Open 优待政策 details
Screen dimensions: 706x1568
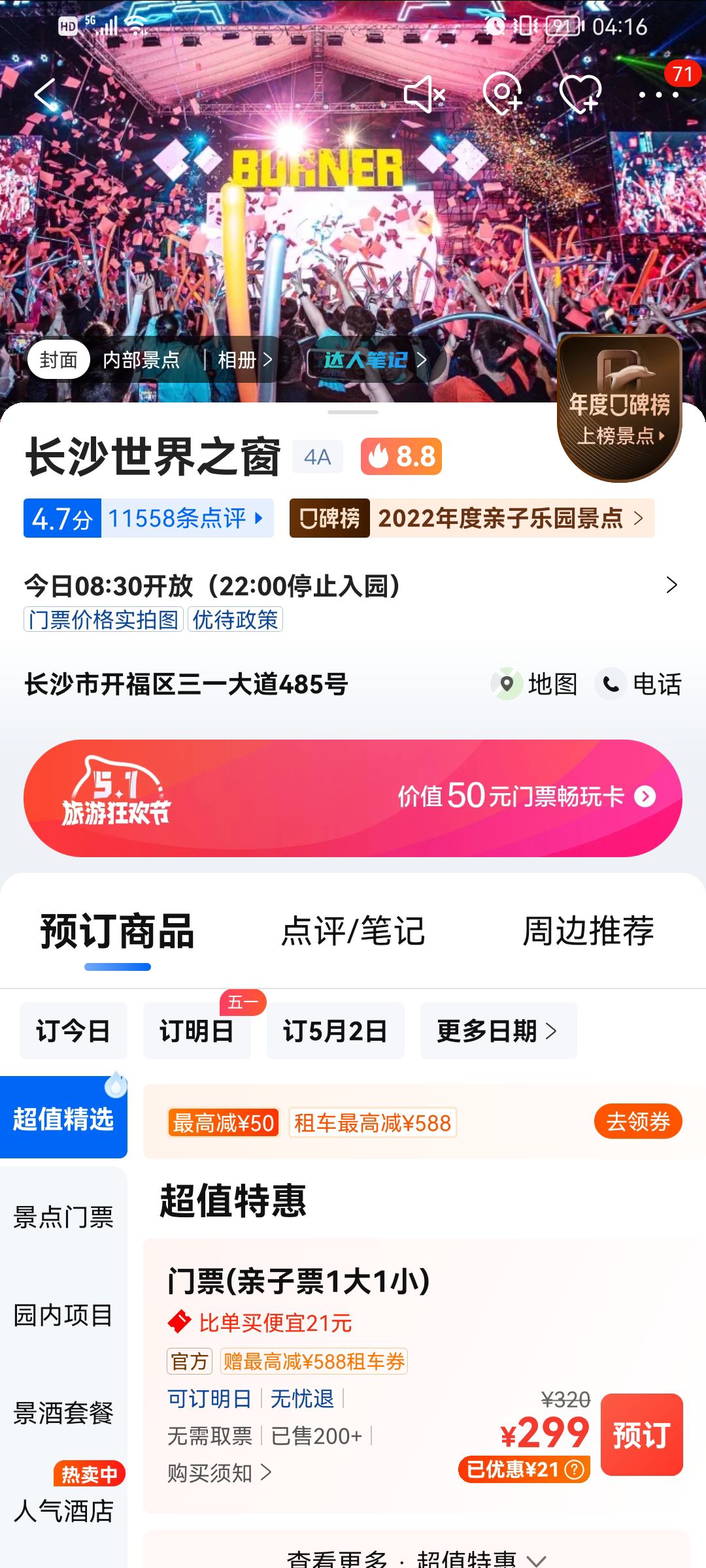coord(235,619)
